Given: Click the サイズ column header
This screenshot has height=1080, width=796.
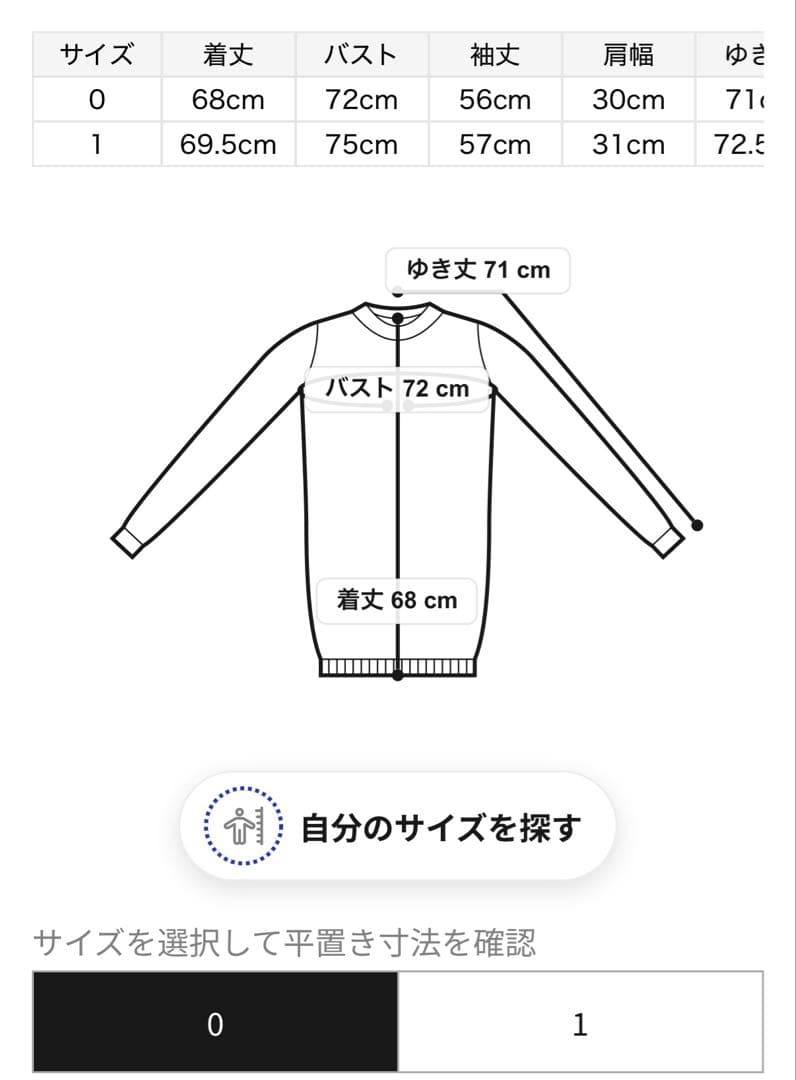Looking at the screenshot, I should (x=97, y=55).
